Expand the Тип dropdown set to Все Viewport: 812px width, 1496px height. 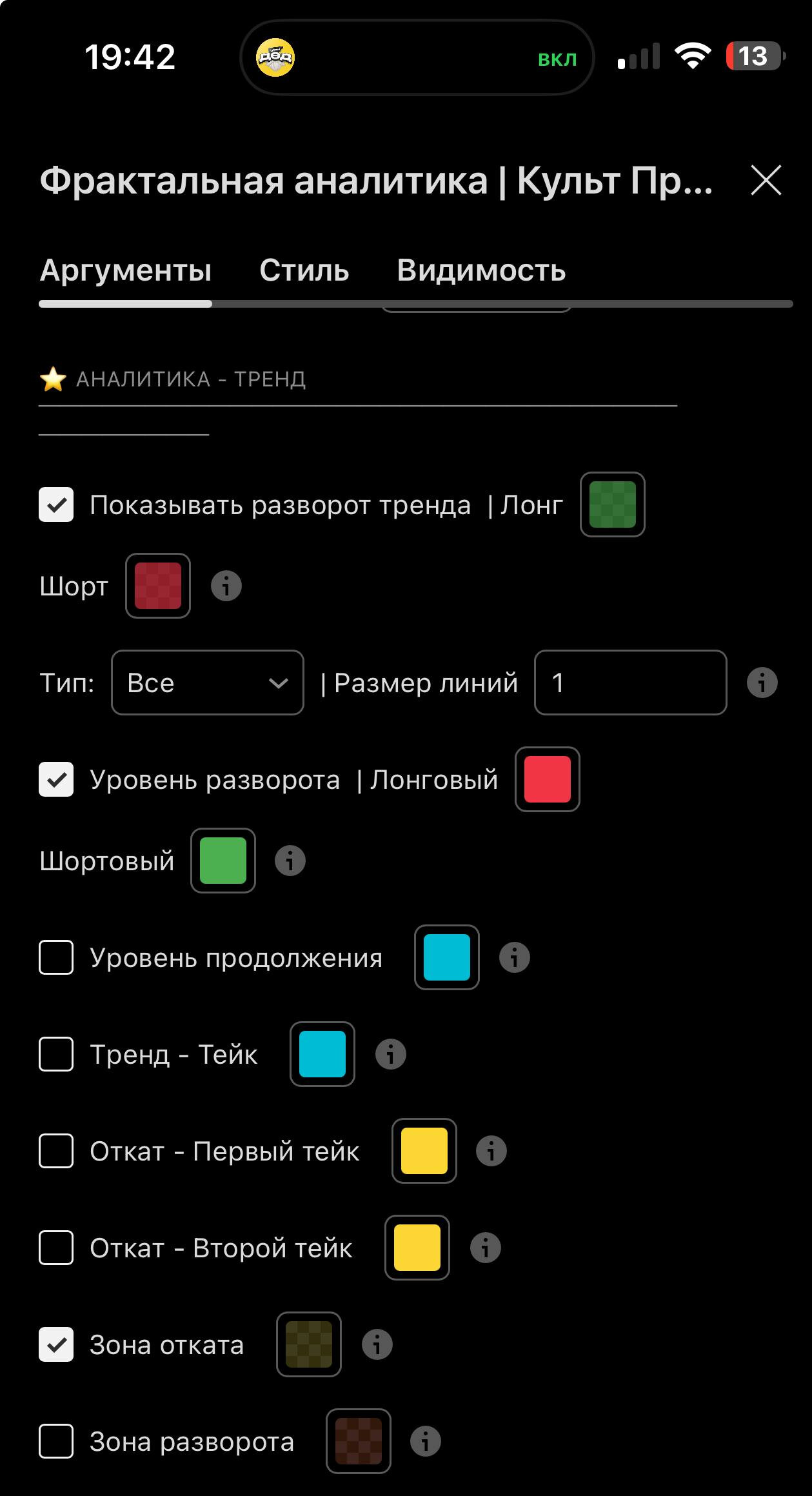[207, 683]
